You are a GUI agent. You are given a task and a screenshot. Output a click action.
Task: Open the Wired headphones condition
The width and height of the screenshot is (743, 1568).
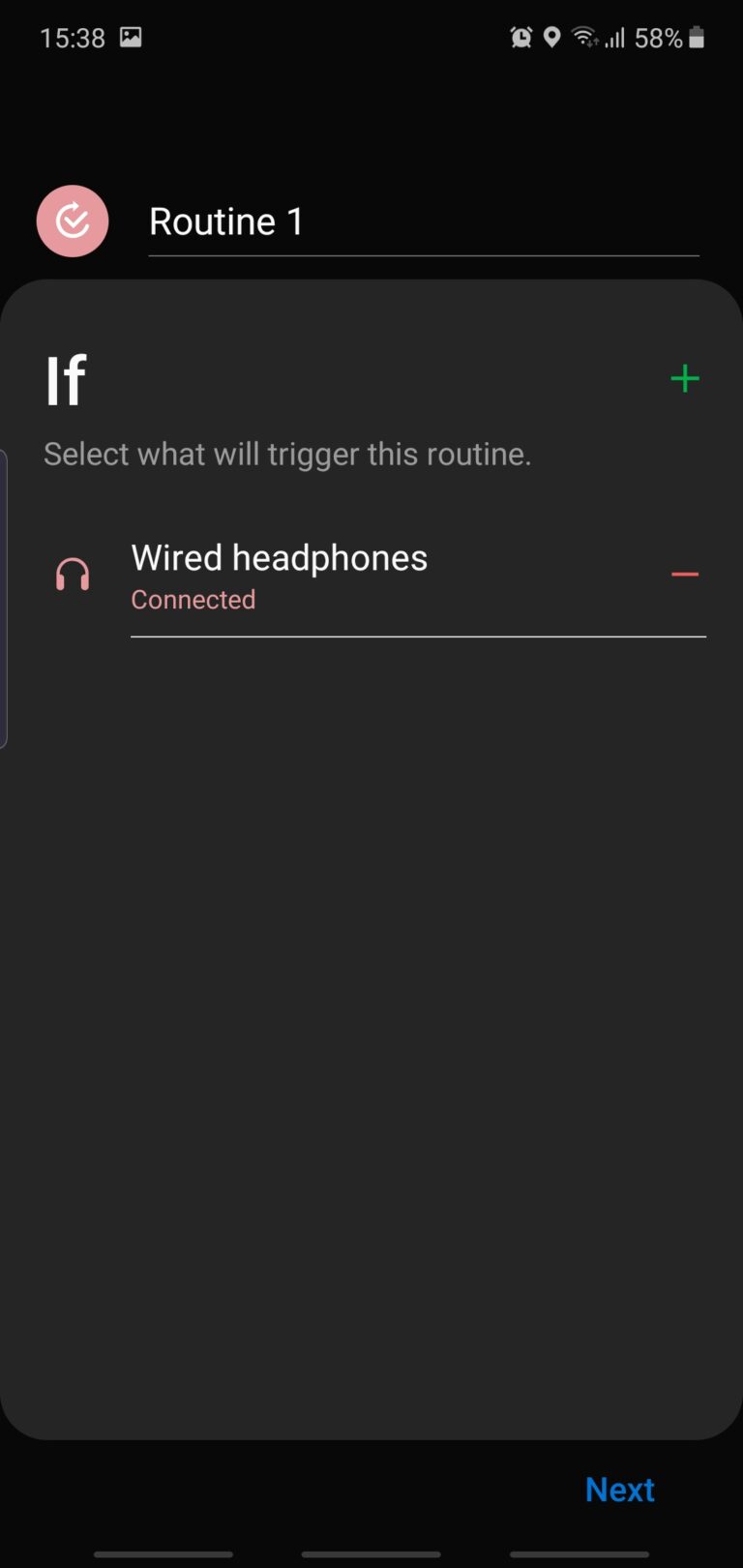click(x=368, y=577)
